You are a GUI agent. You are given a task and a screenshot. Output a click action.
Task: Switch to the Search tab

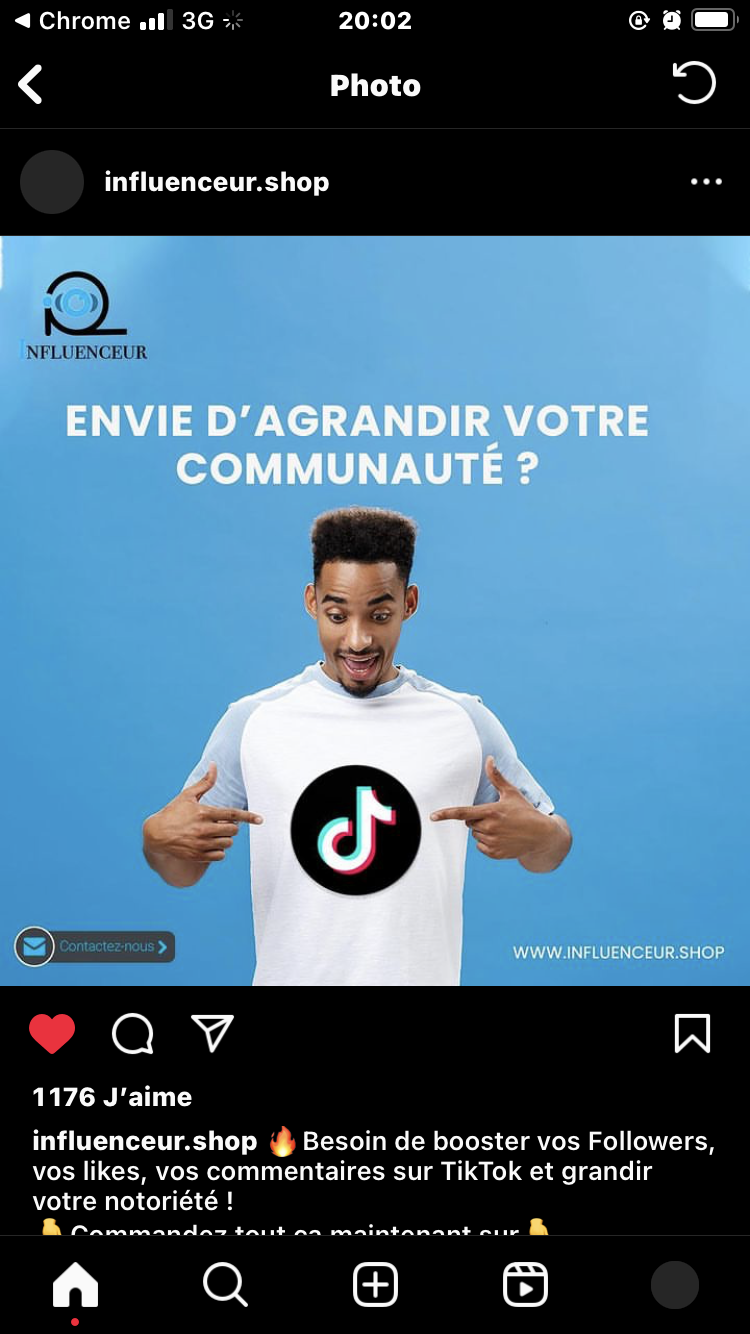[x=225, y=1284]
